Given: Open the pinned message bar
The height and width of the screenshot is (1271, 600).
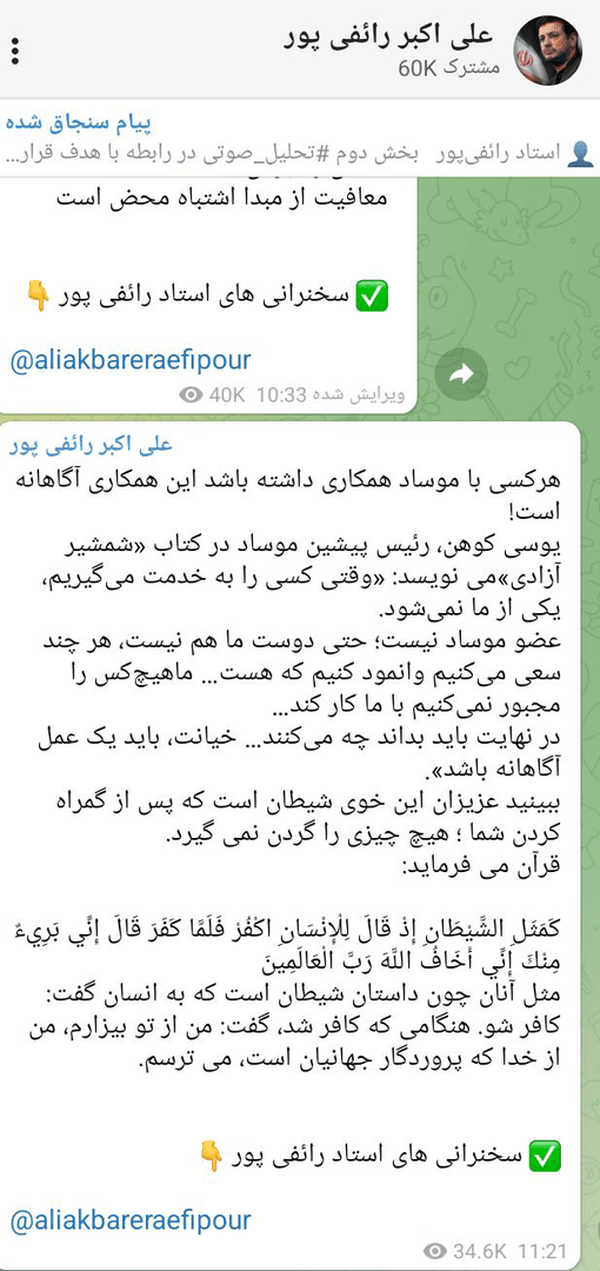Looking at the screenshot, I should 300,139.
